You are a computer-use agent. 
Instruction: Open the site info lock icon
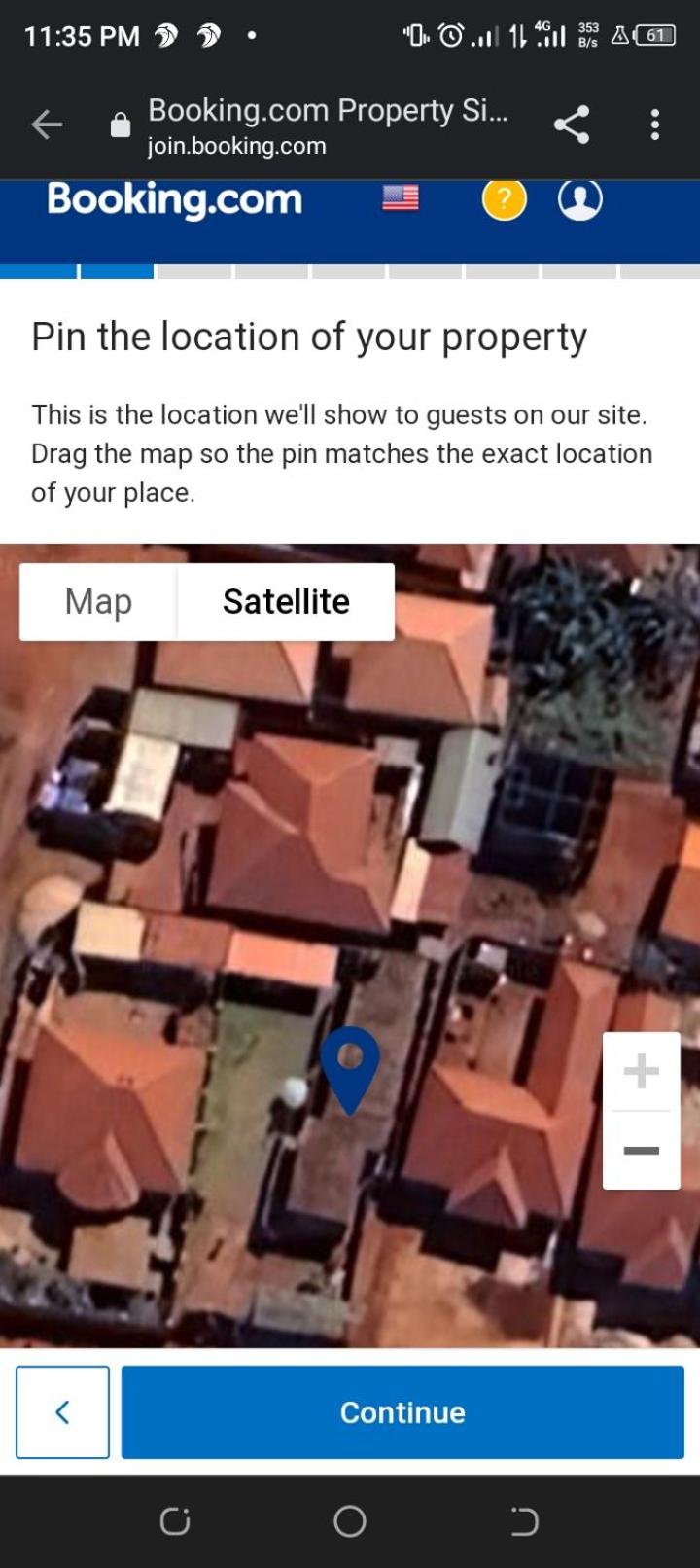(x=121, y=125)
